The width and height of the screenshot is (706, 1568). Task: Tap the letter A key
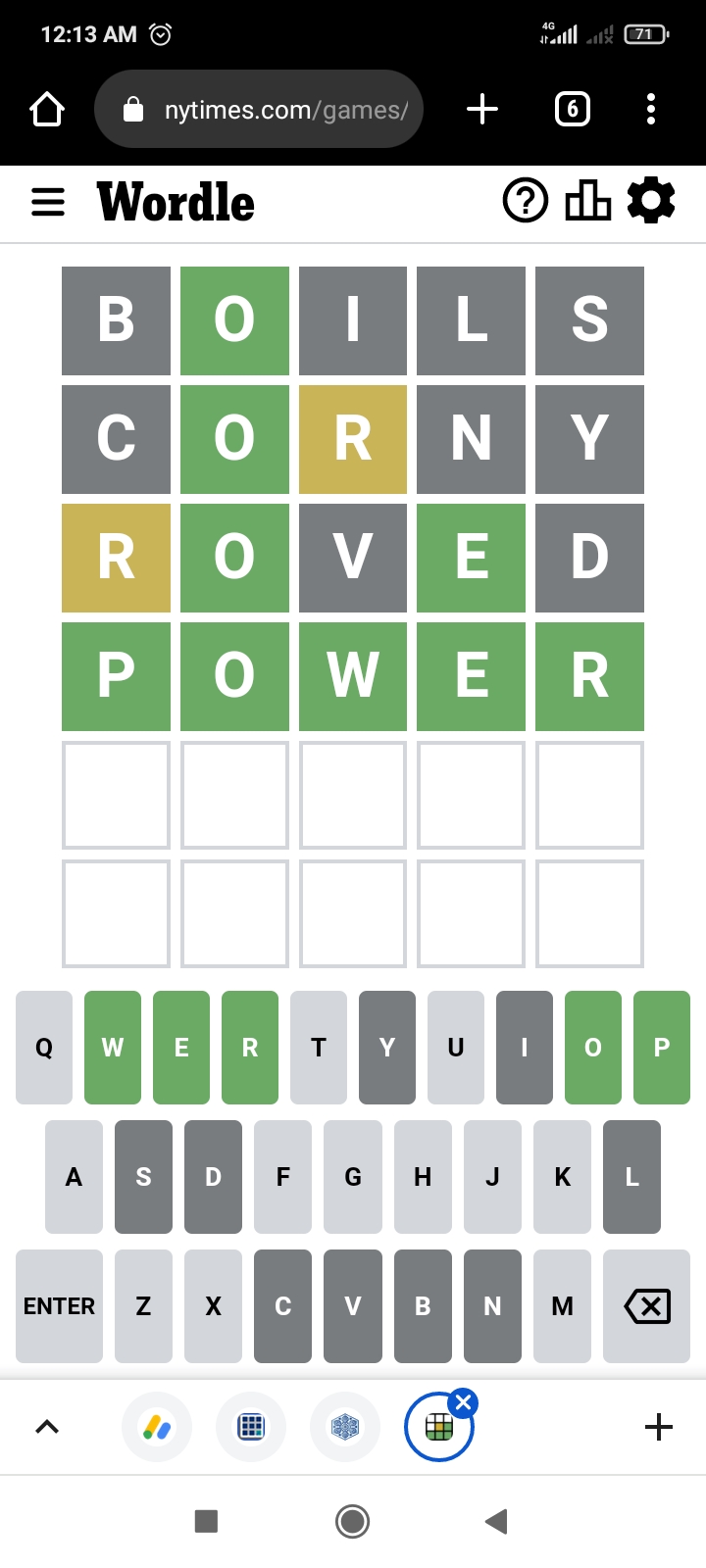pos(74,1177)
